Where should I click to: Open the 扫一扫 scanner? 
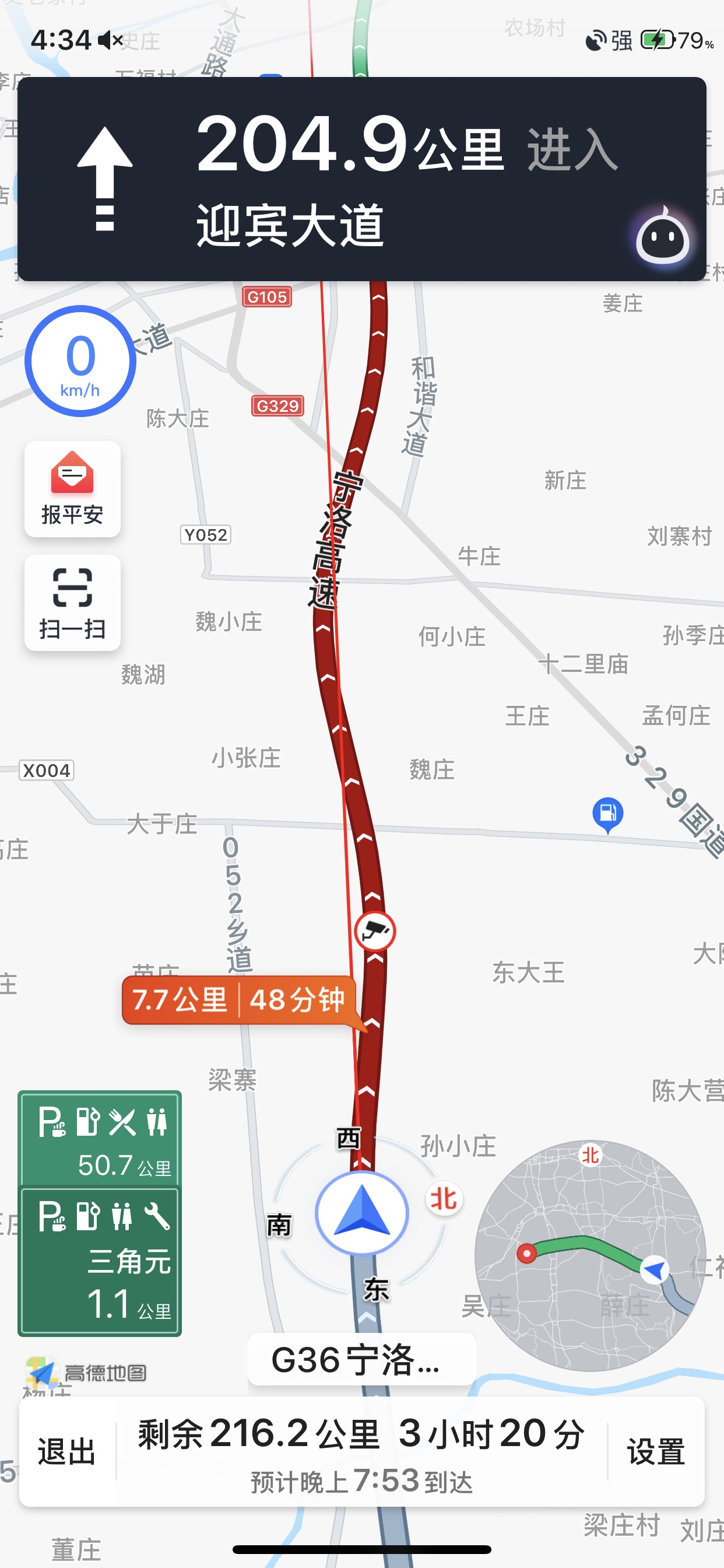pos(72,603)
